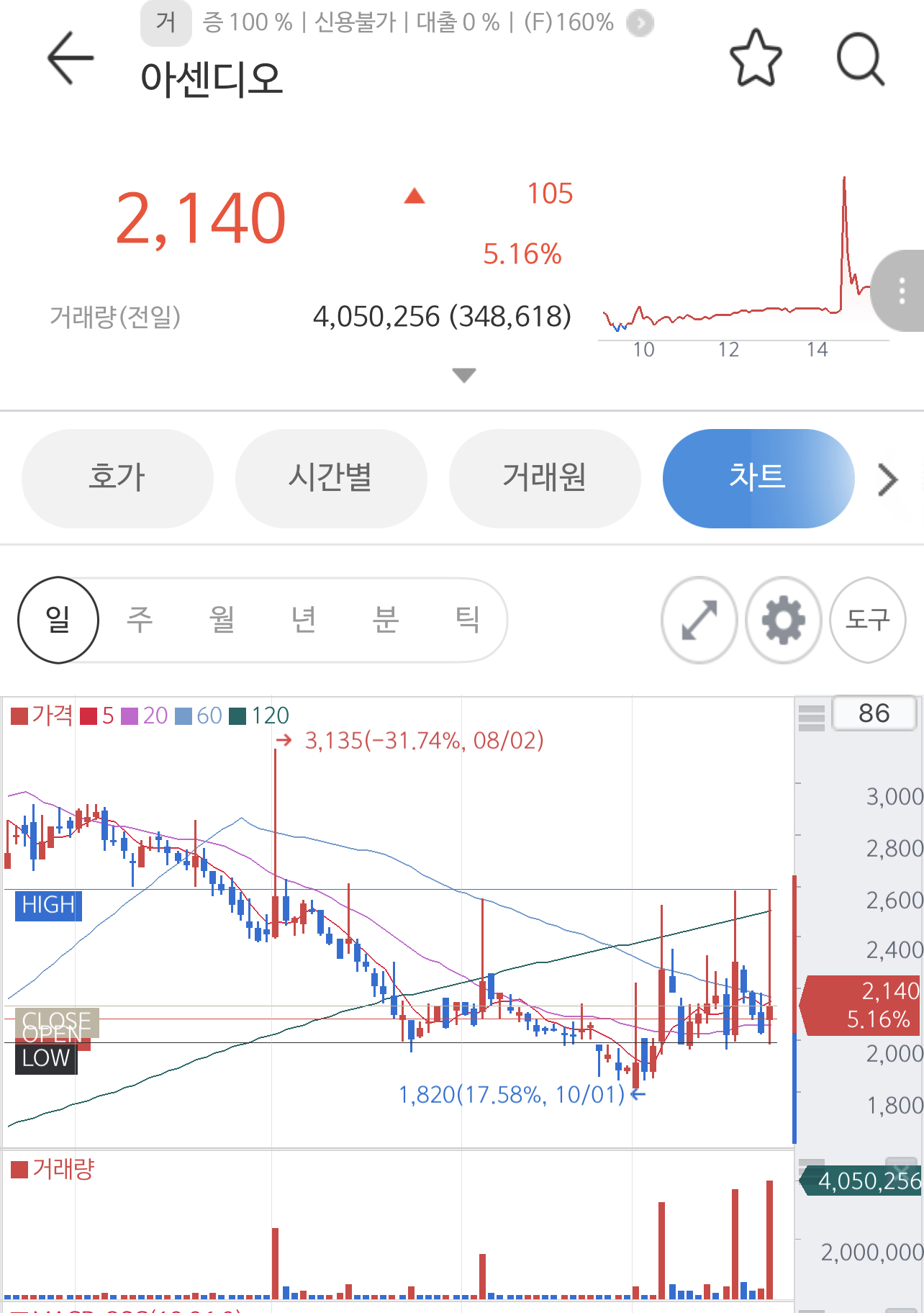Switch to the 호가 tab
The height and width of the screenshot is (1313, 924).
click(x=117, y=478)
